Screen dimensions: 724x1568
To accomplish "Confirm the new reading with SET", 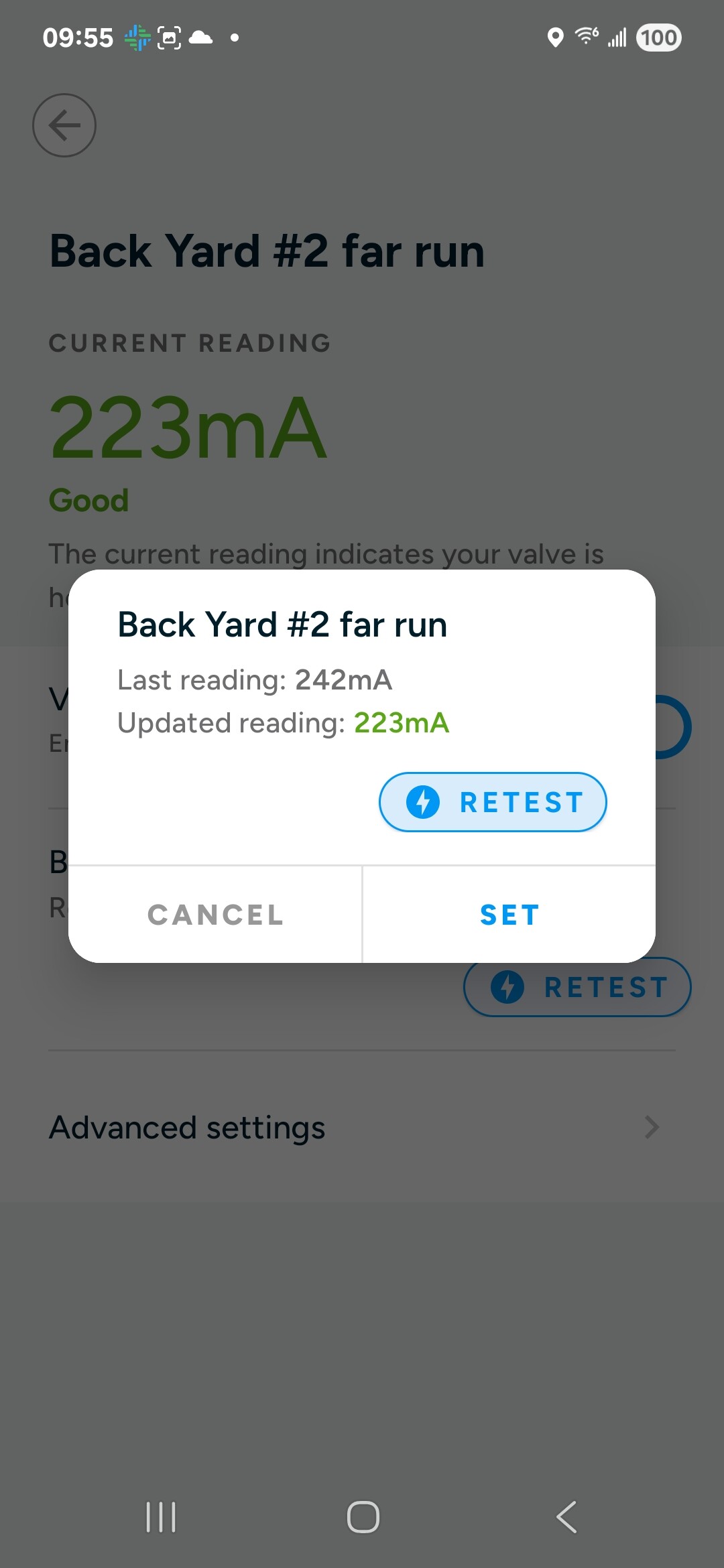I will (x=509, y=915).
